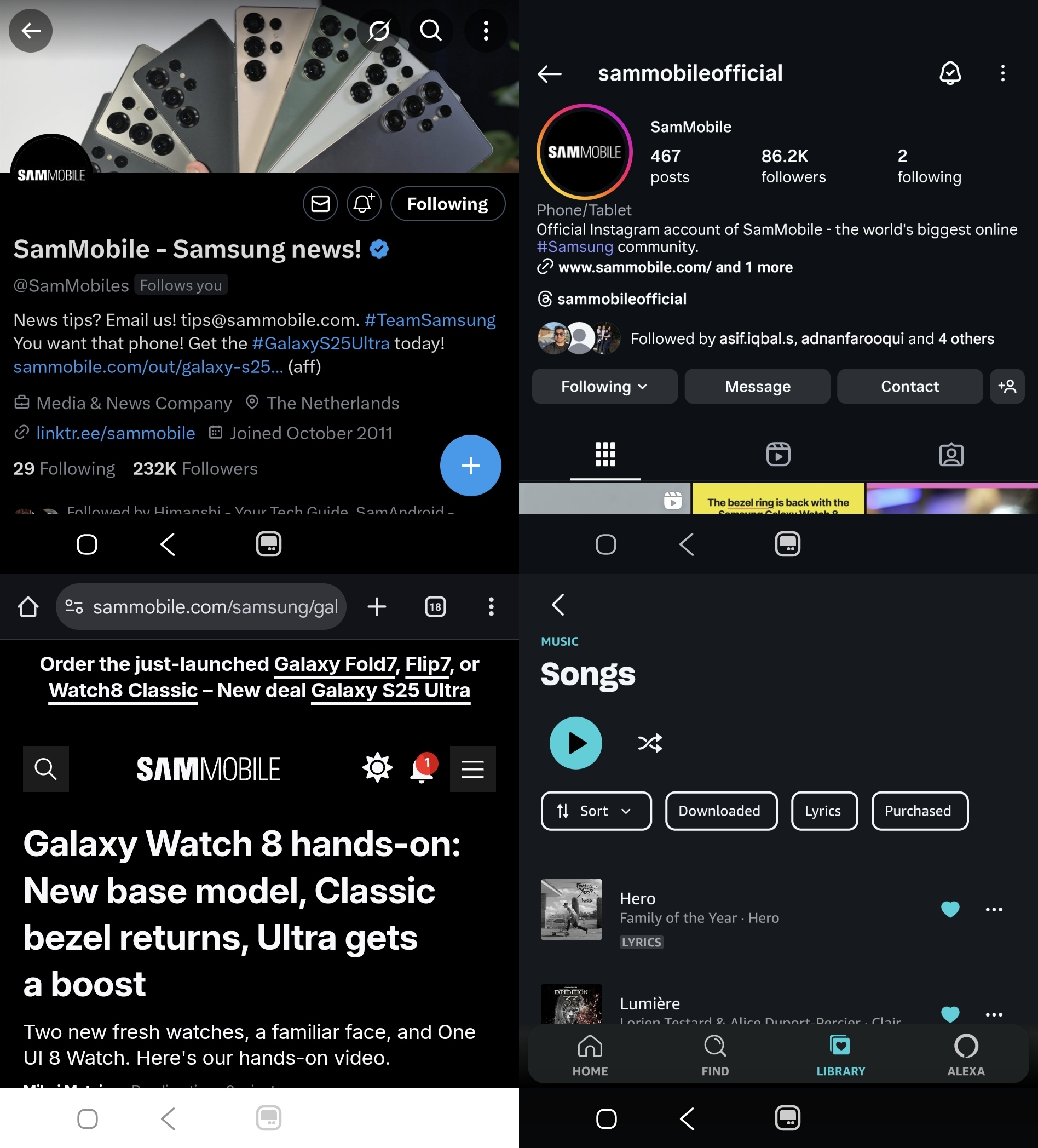Open the linktr.ee/sammobile link

(115, 433)
